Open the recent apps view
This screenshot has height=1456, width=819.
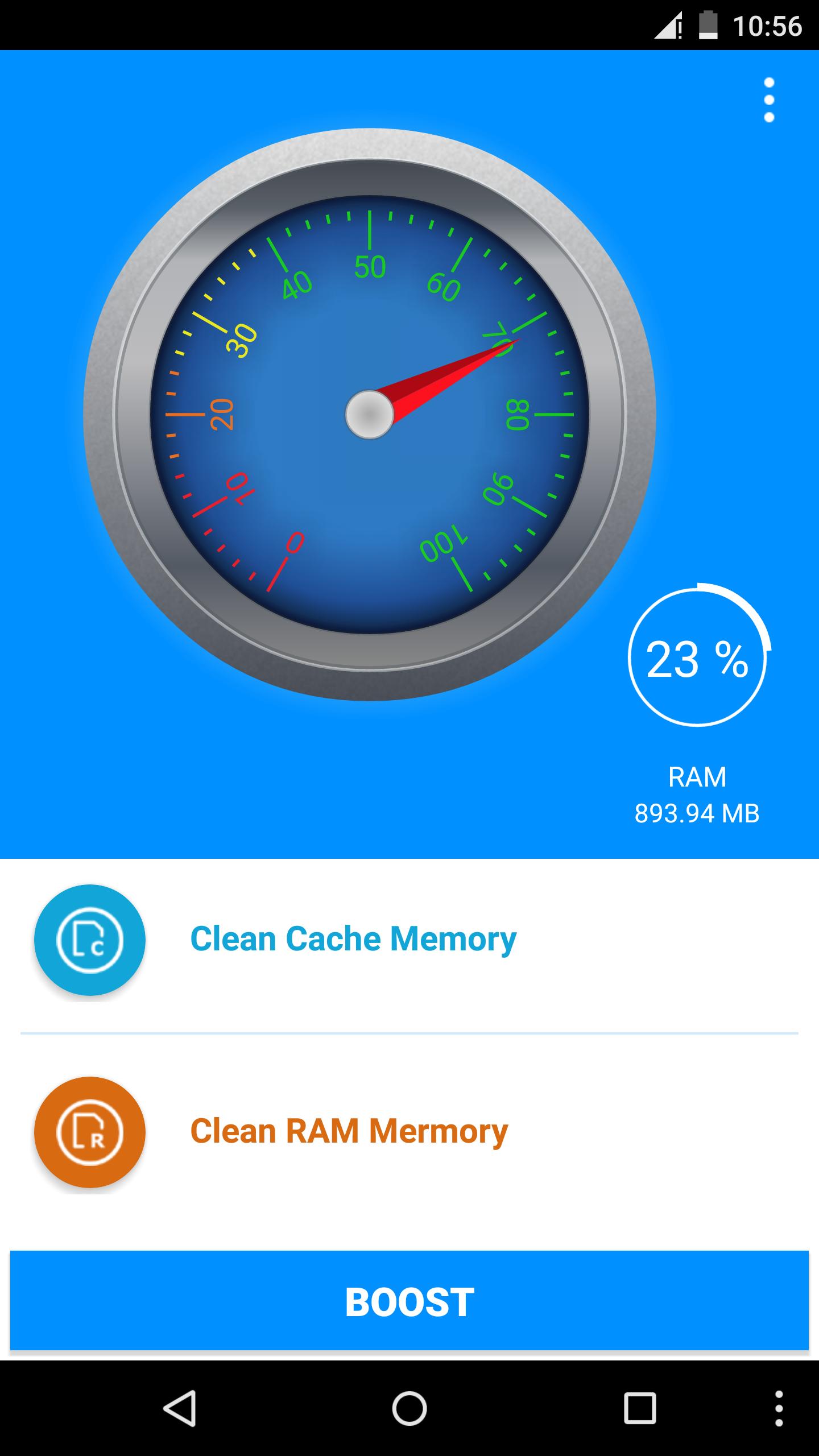click(x=639, y=1408)
